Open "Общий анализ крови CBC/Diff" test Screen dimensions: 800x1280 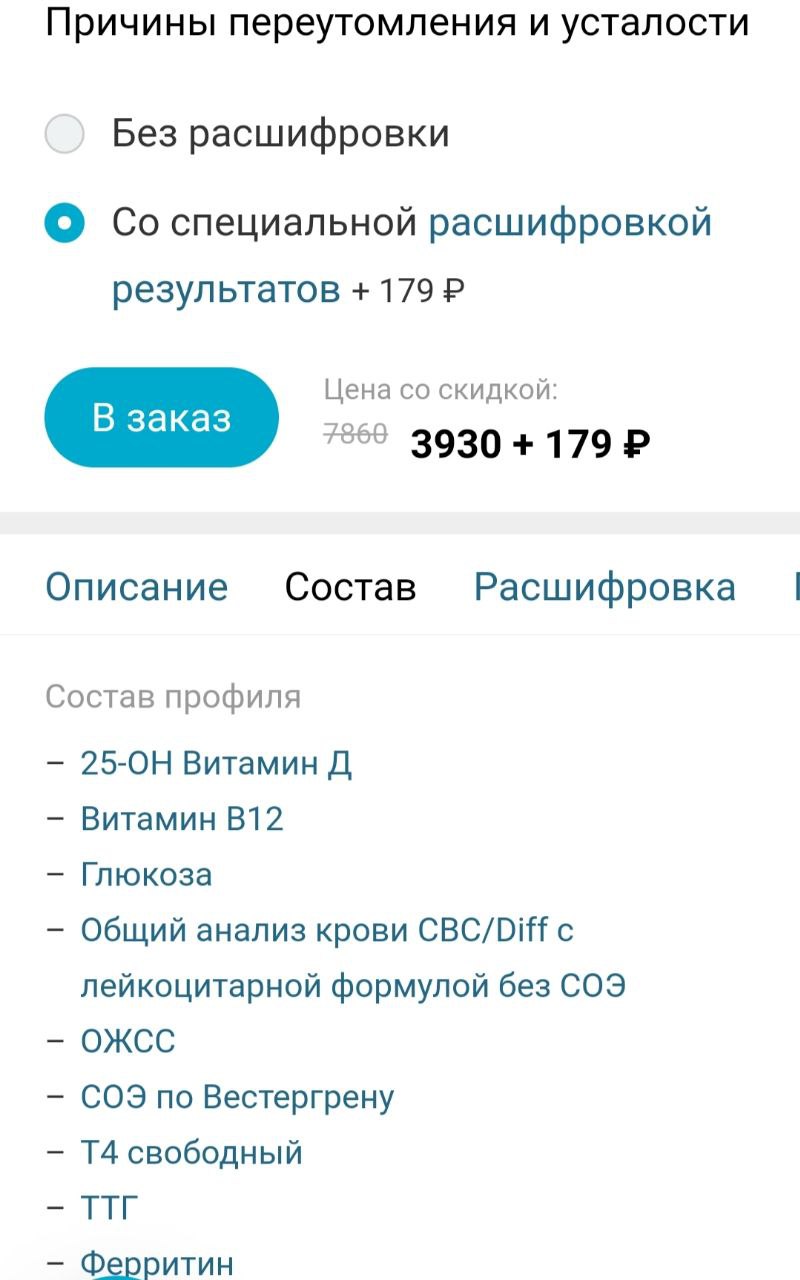point(326,931)
